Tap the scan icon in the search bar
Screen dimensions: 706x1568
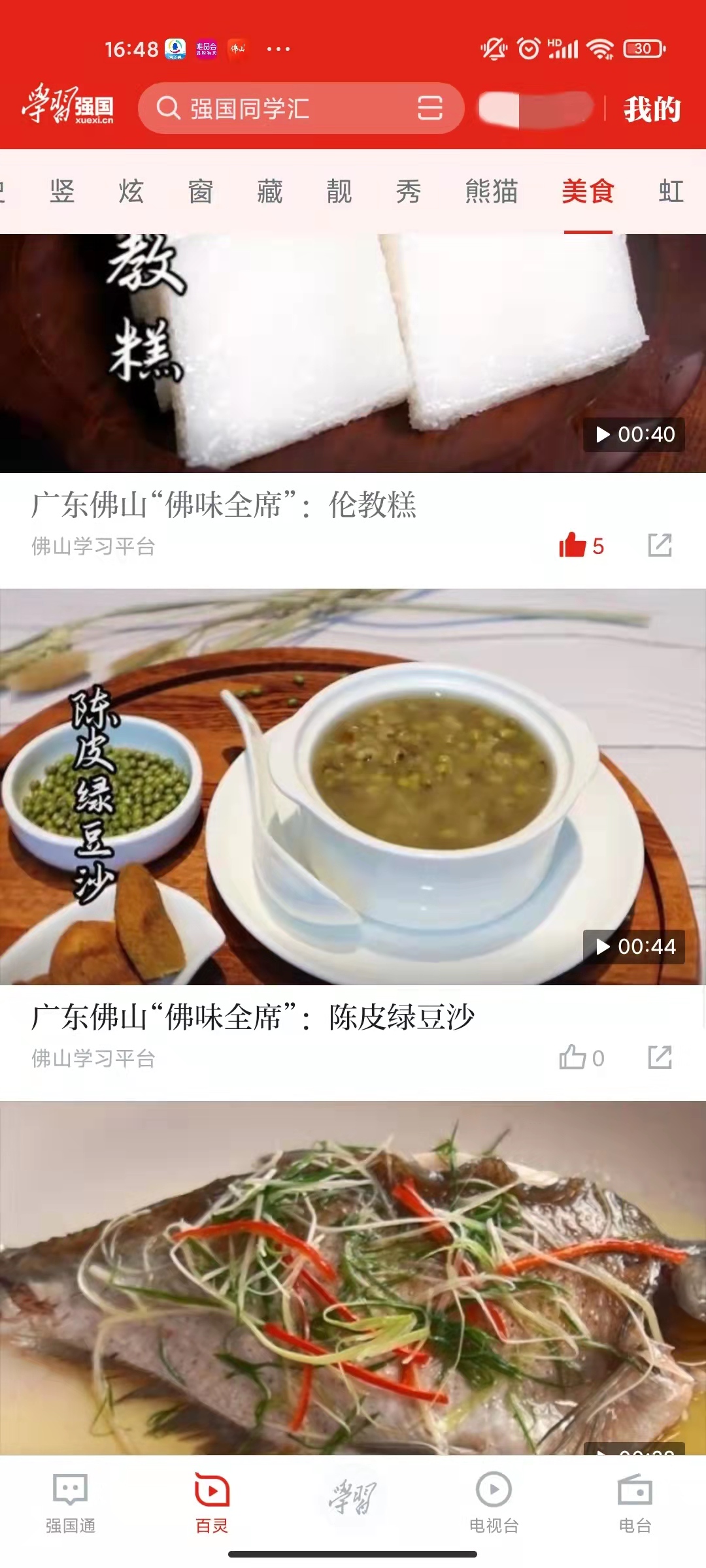click(429, 108)
